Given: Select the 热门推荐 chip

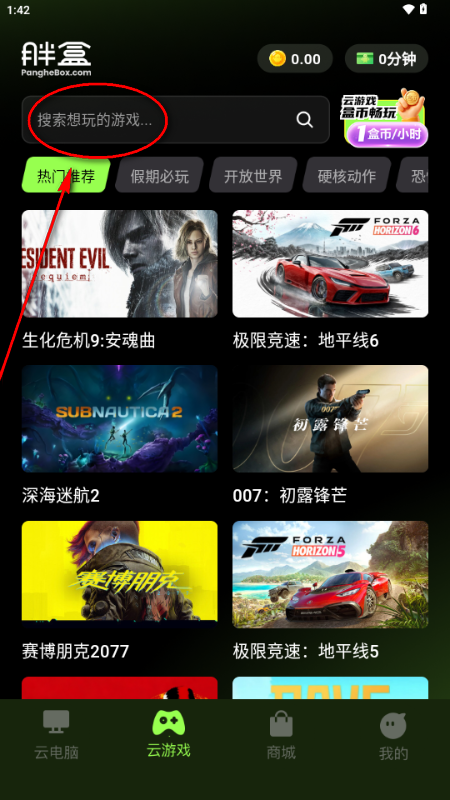Looking at the screenshot, I should tap(66, 176).
